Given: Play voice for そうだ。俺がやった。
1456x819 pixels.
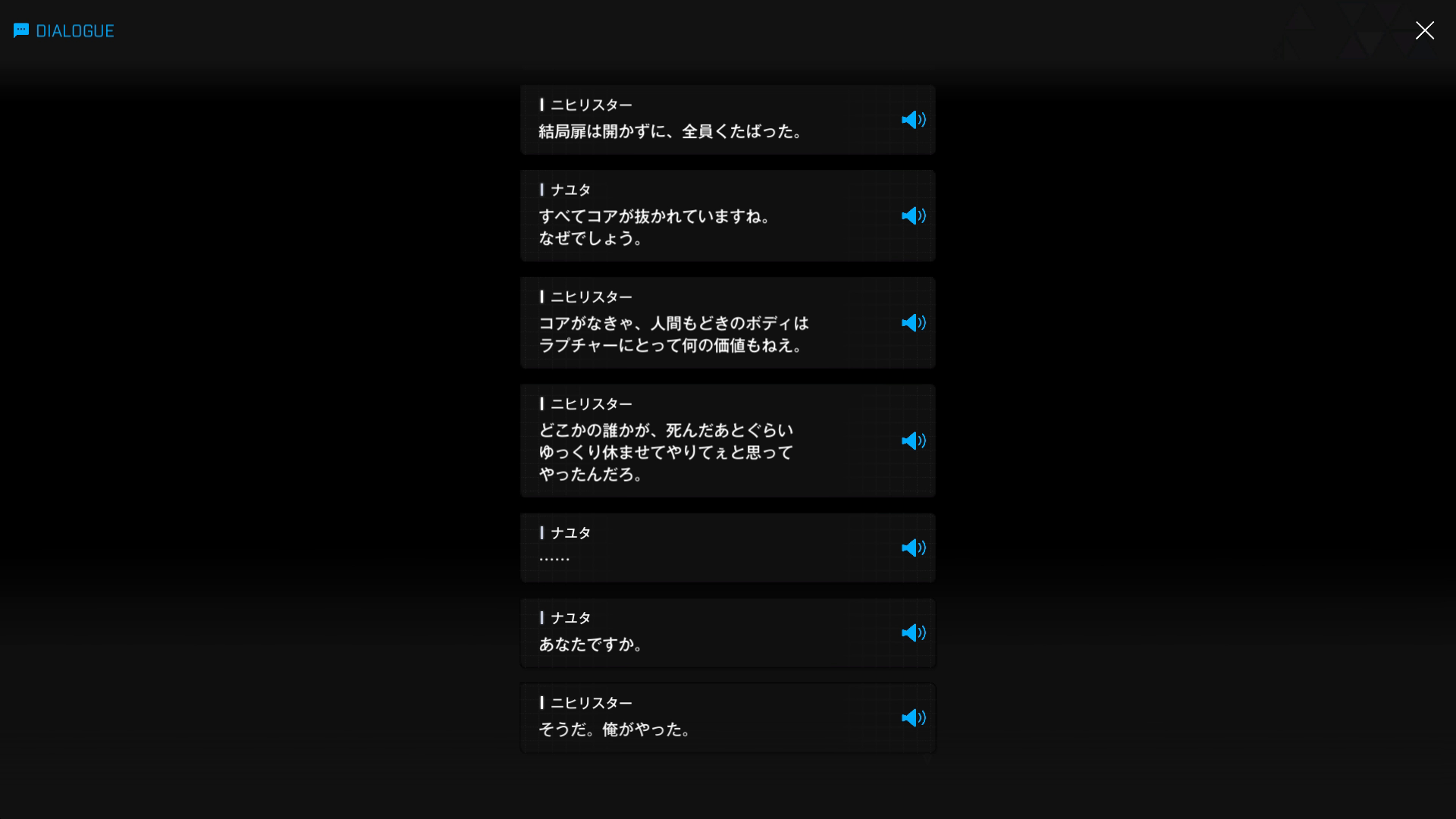Looking at the screenshot, I should coord(913,718).
